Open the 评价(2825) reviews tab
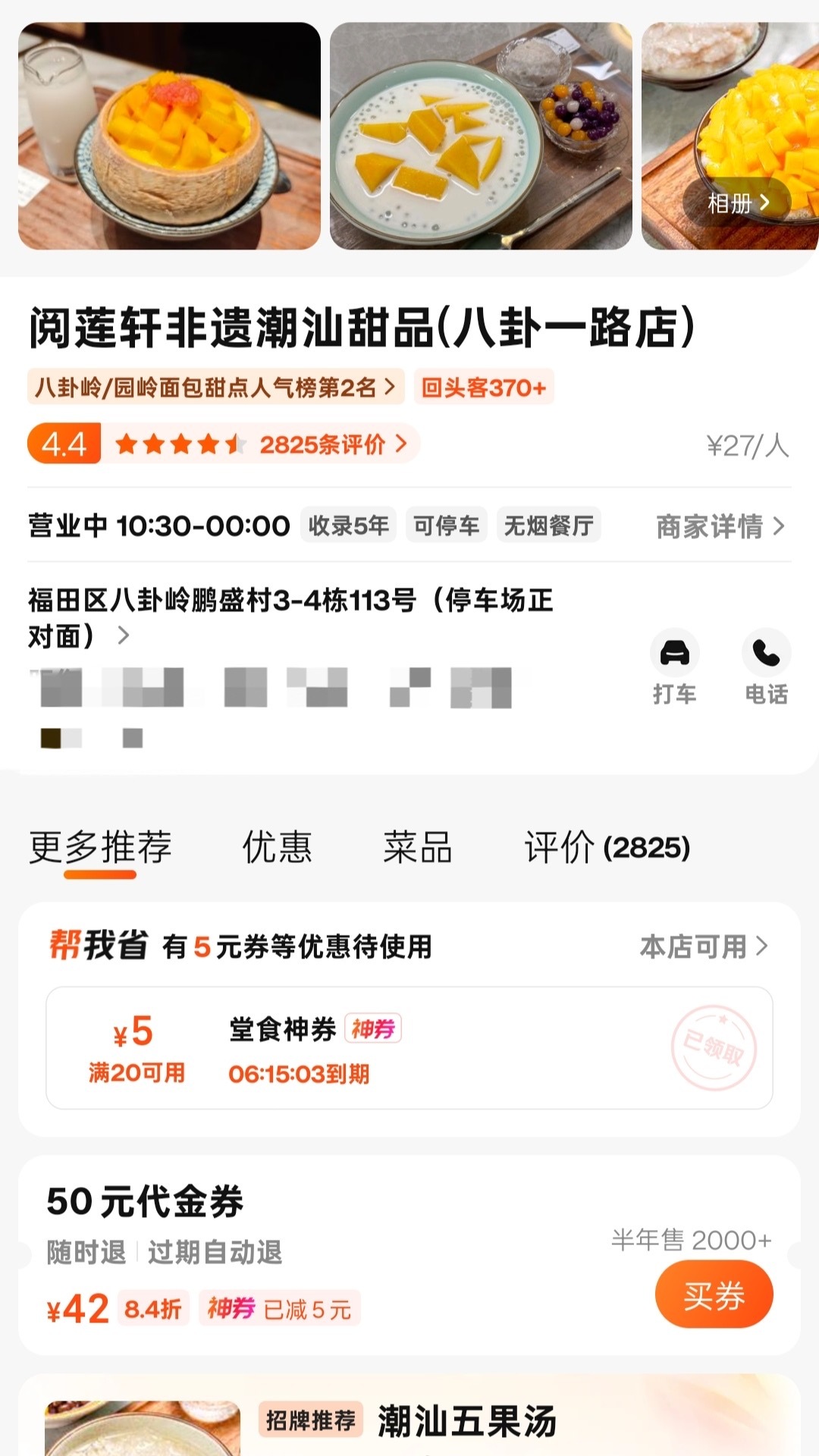This screenshot has width=819, height=1456. pos(605,847)
